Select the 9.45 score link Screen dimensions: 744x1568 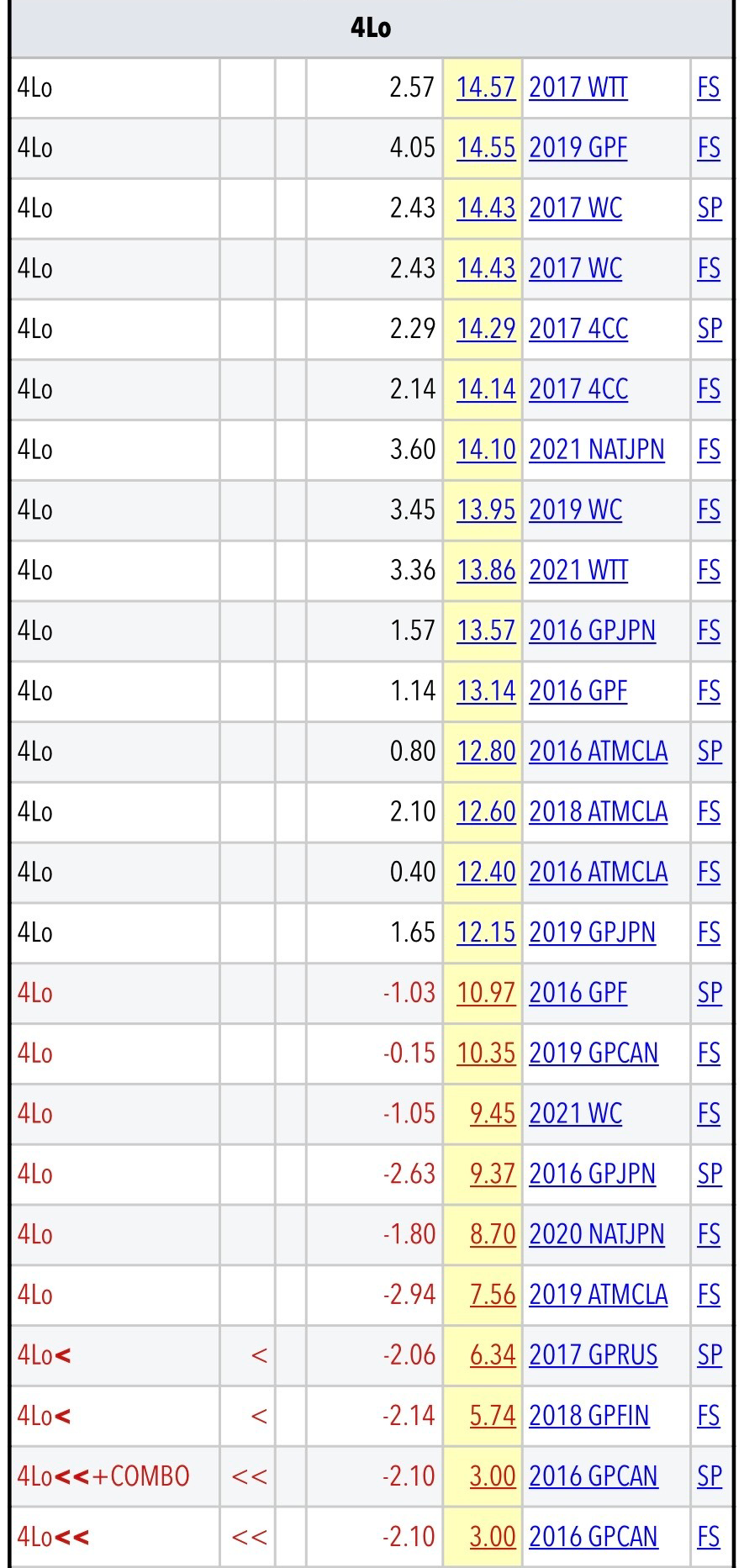point(492,1115)
